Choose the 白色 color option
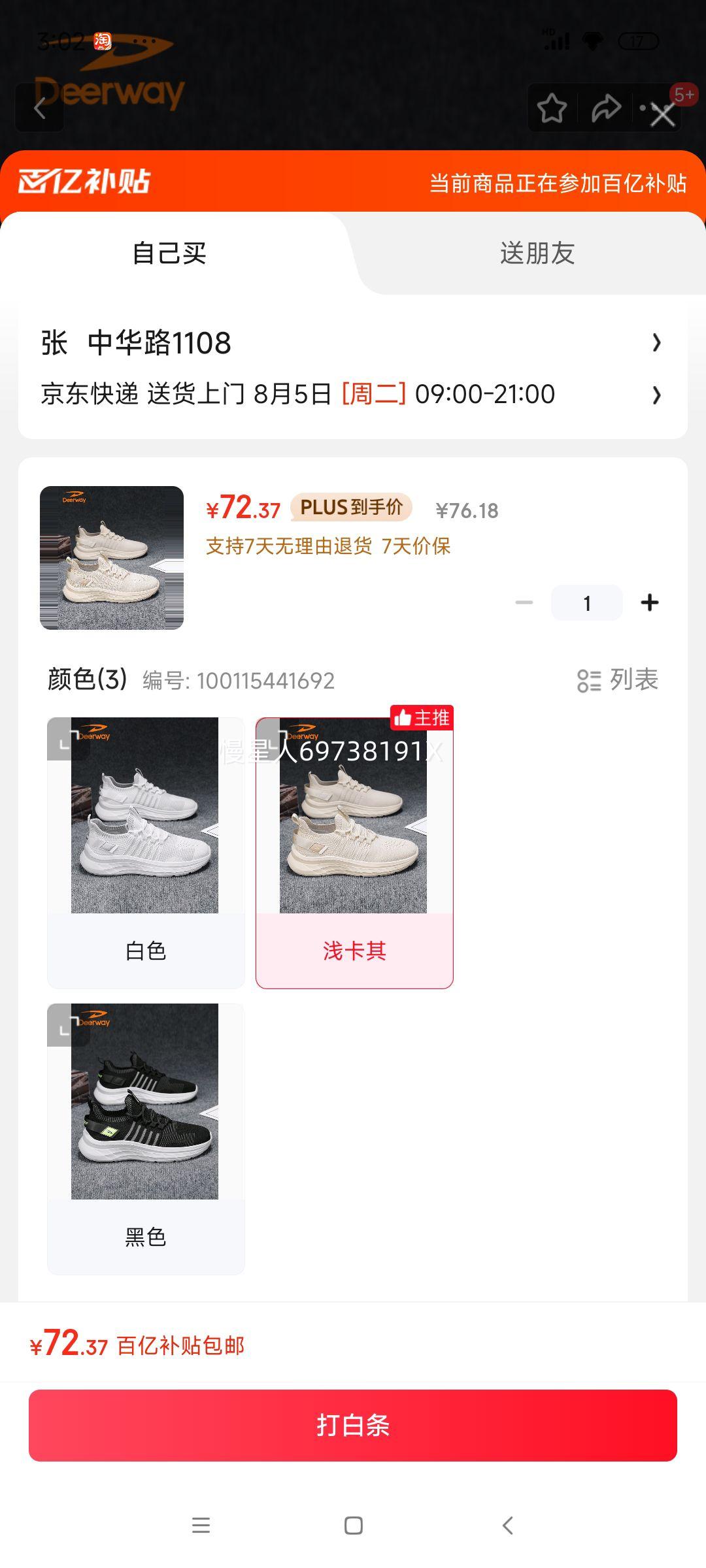Viewport: 706px width, 1568px height. click(x=146, y=853)
